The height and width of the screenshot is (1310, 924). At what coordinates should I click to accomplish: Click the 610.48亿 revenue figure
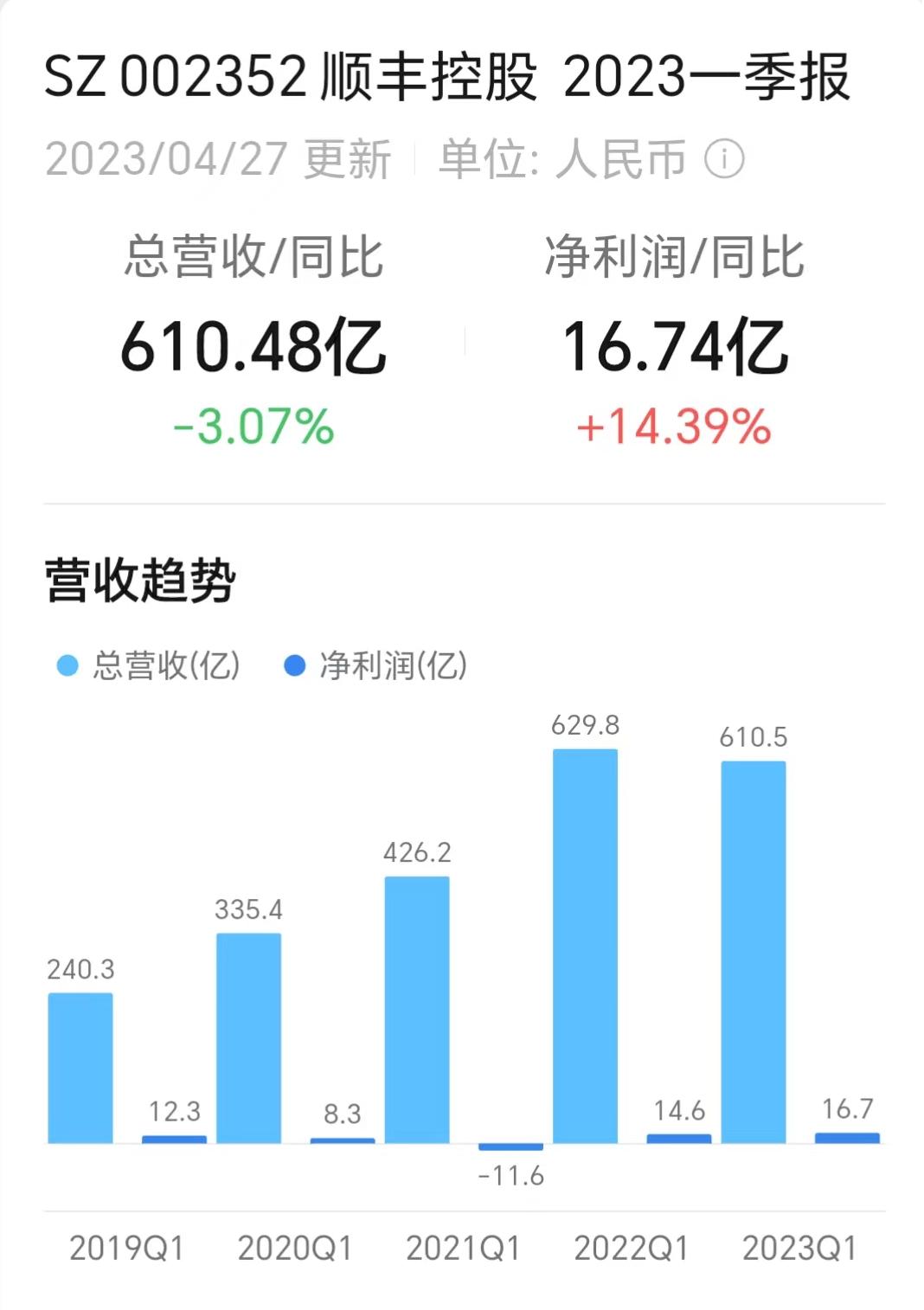coord(251,346)
